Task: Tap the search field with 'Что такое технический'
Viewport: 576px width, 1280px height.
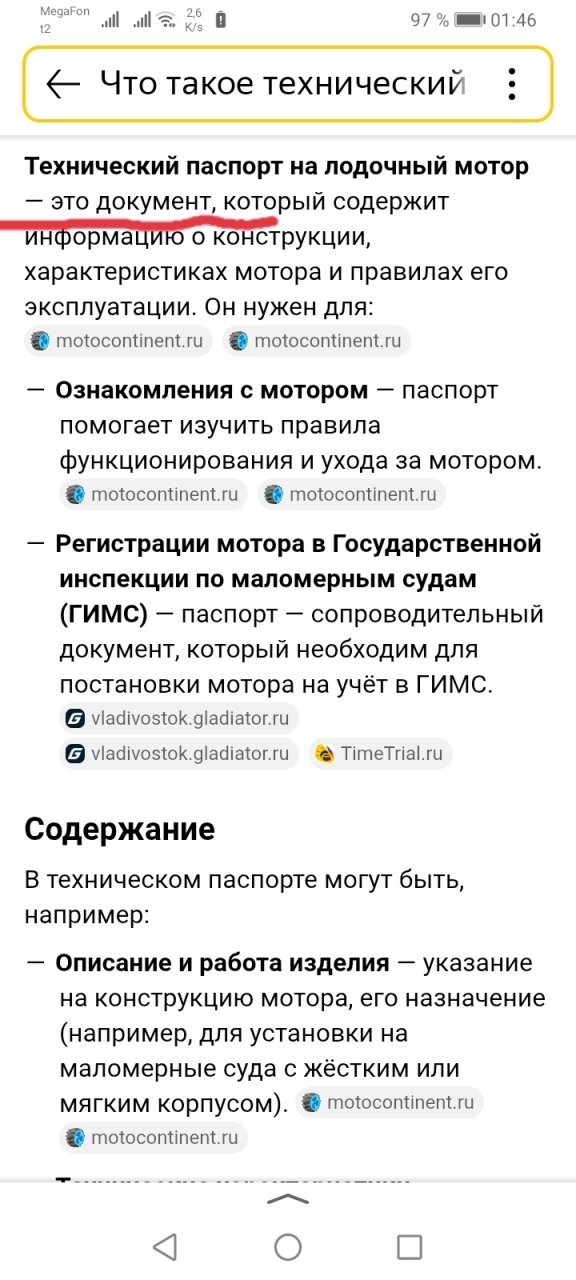Action: [x=283, y=84]
